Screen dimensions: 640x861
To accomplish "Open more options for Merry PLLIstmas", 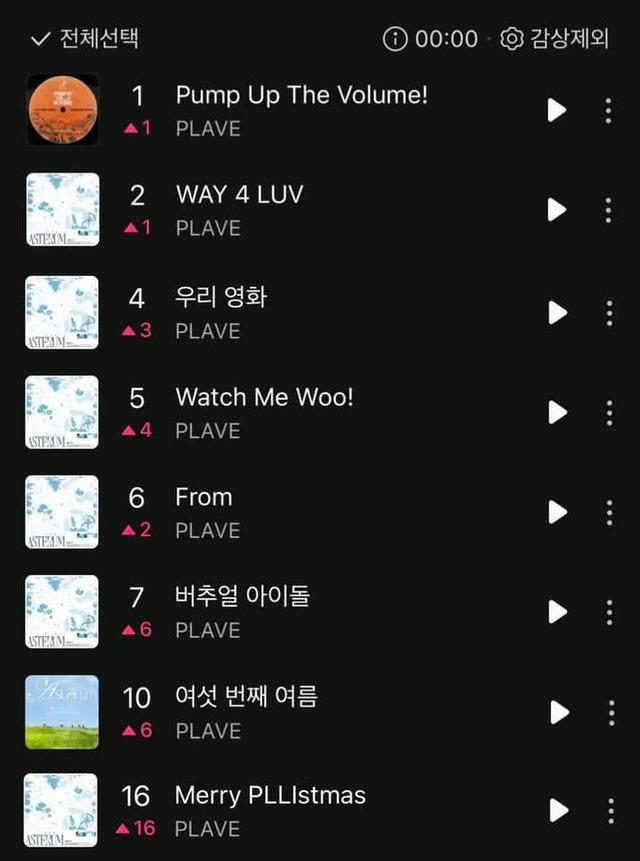I will (x=610, y=810).
